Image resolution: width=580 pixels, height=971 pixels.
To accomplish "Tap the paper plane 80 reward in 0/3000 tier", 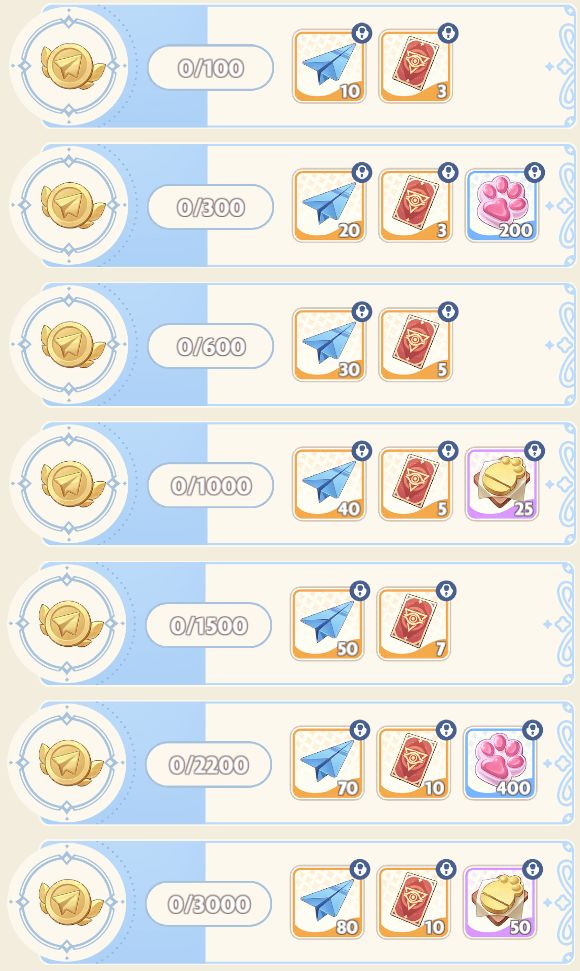I will (x=327, y=903).
